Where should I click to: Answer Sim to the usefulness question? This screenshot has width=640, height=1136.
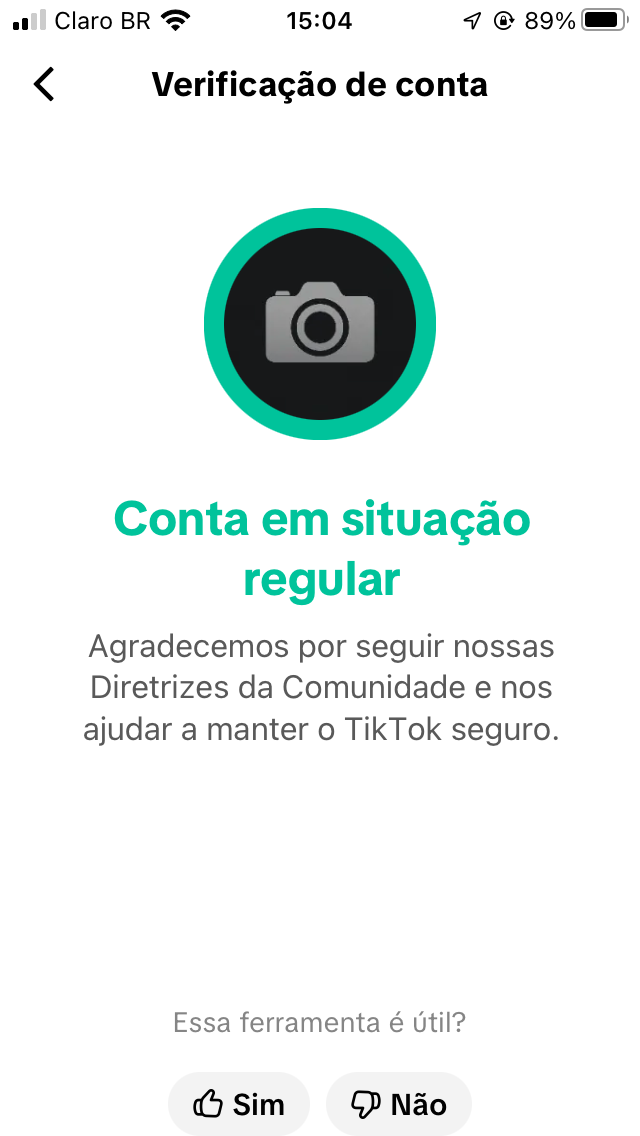coord(239,1104)
